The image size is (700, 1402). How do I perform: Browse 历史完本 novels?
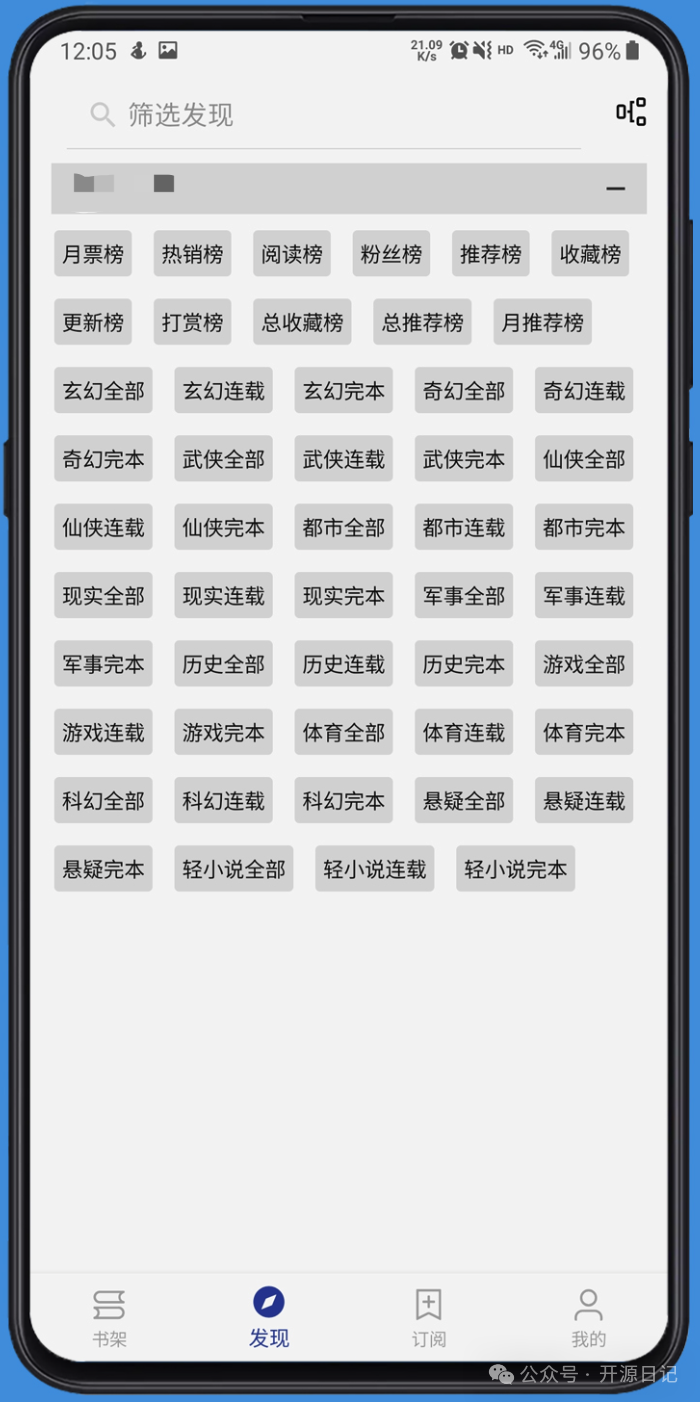tap(463, 664)
